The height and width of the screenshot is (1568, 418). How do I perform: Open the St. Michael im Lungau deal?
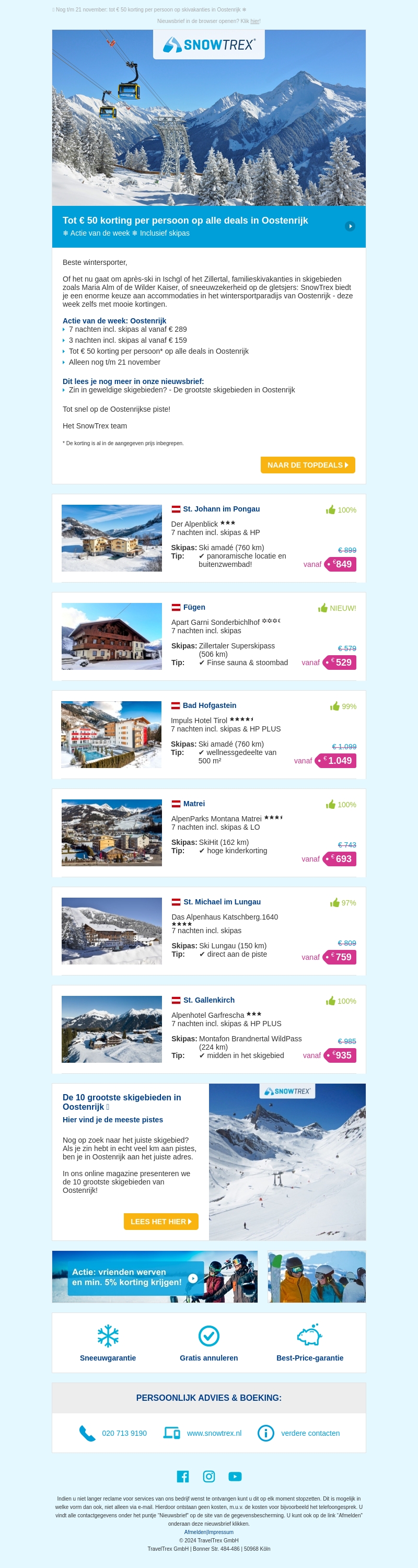[222, 902]
